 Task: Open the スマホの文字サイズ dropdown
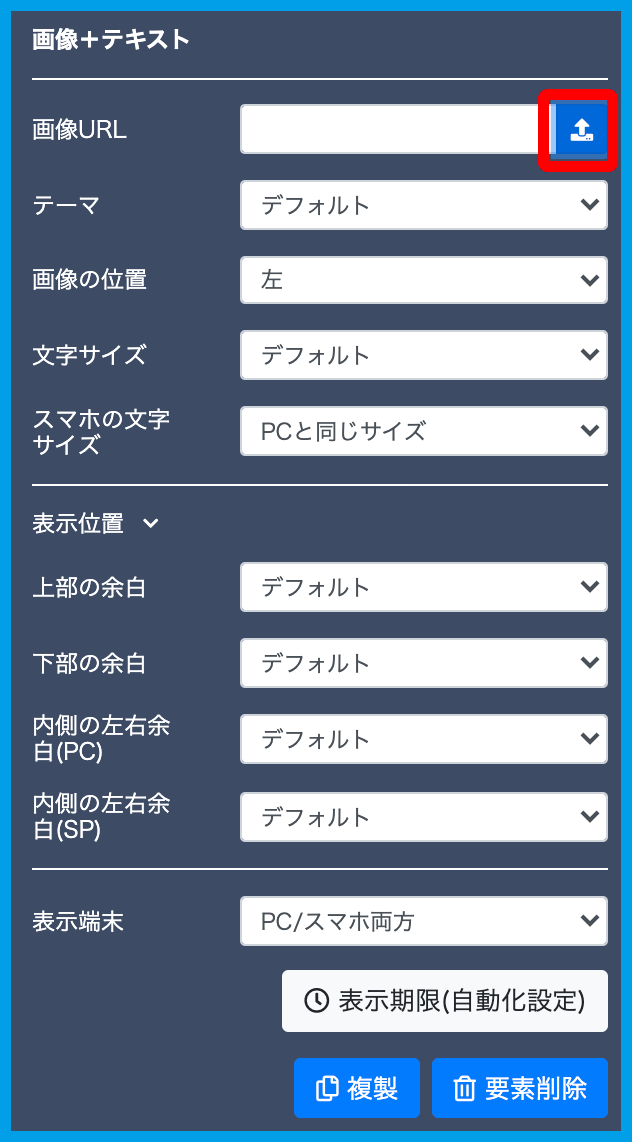point(423,431)
